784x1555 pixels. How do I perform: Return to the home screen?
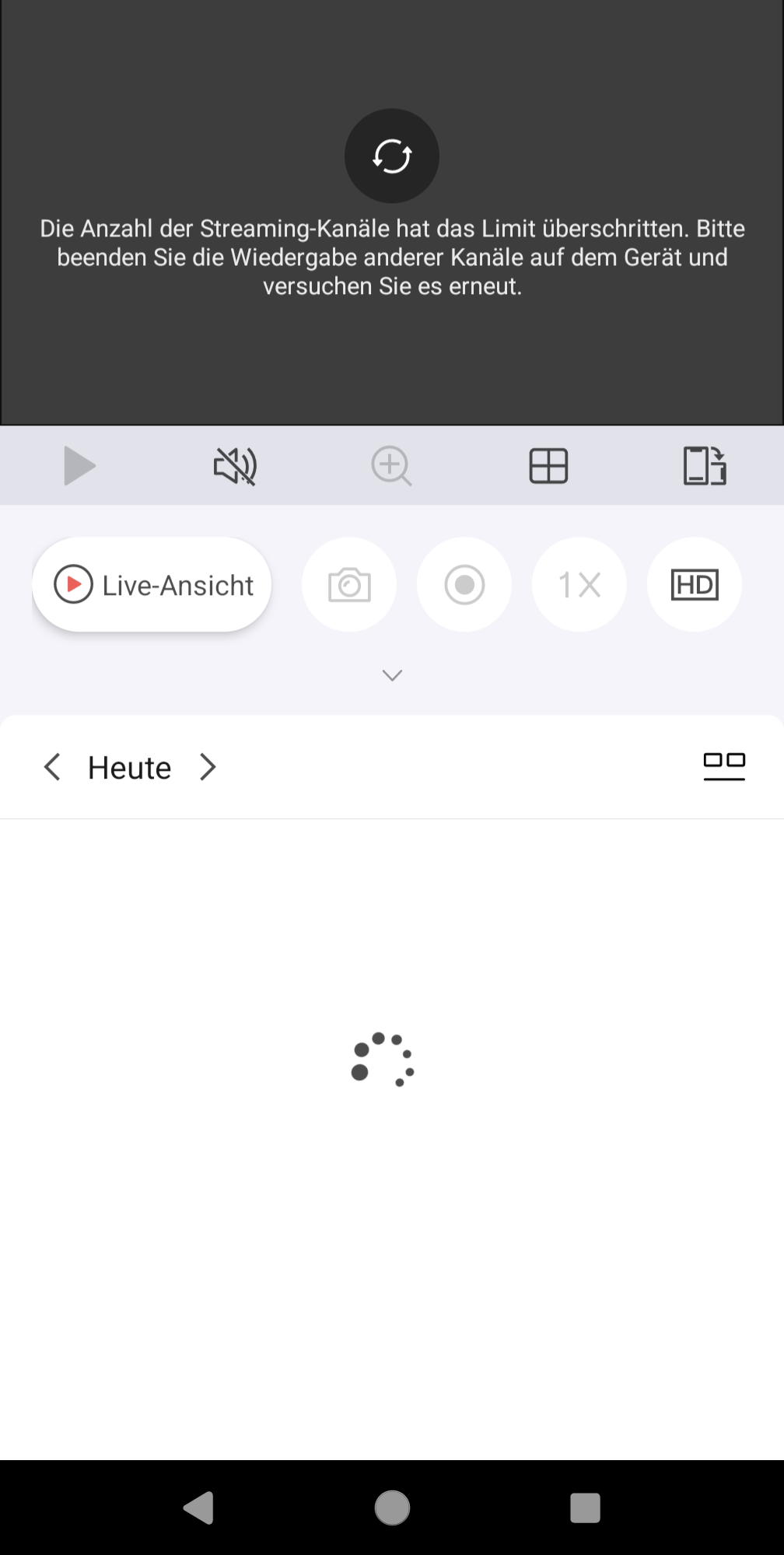tap(392, 1508)
